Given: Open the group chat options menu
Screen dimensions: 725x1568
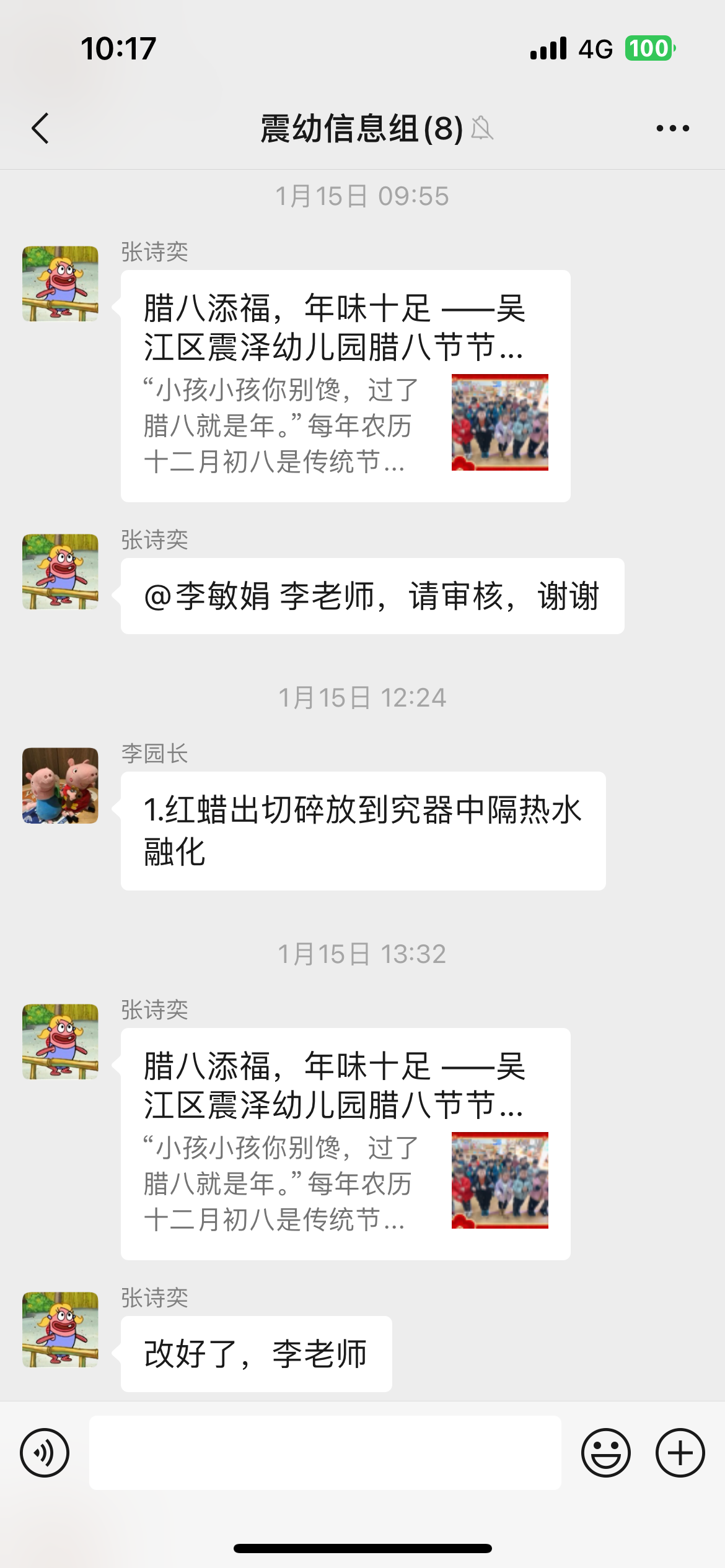Looking at the screenshot, I should pos(672,129).
